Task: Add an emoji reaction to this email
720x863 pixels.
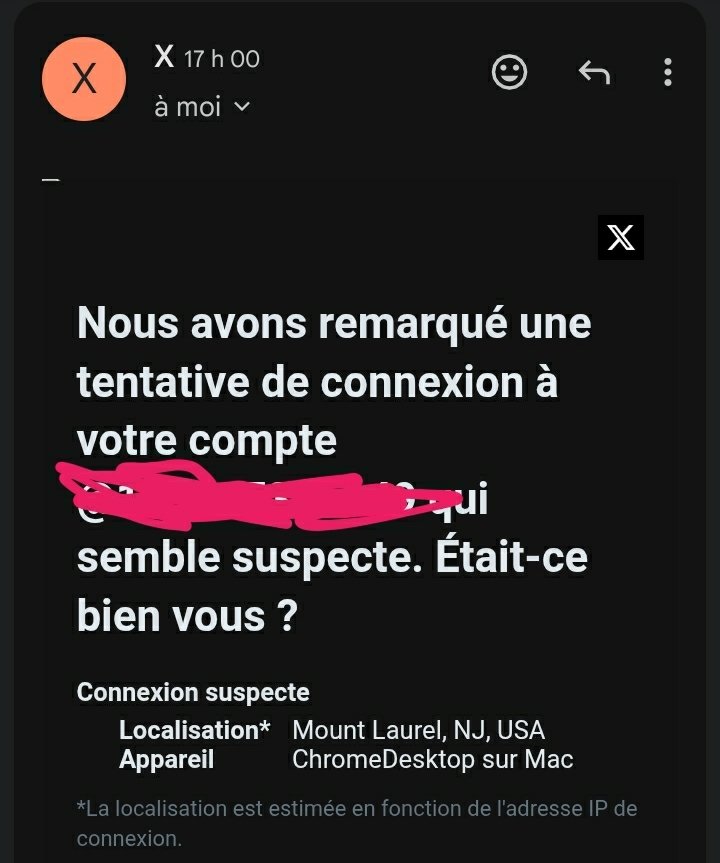Action: tap(510, 72)
